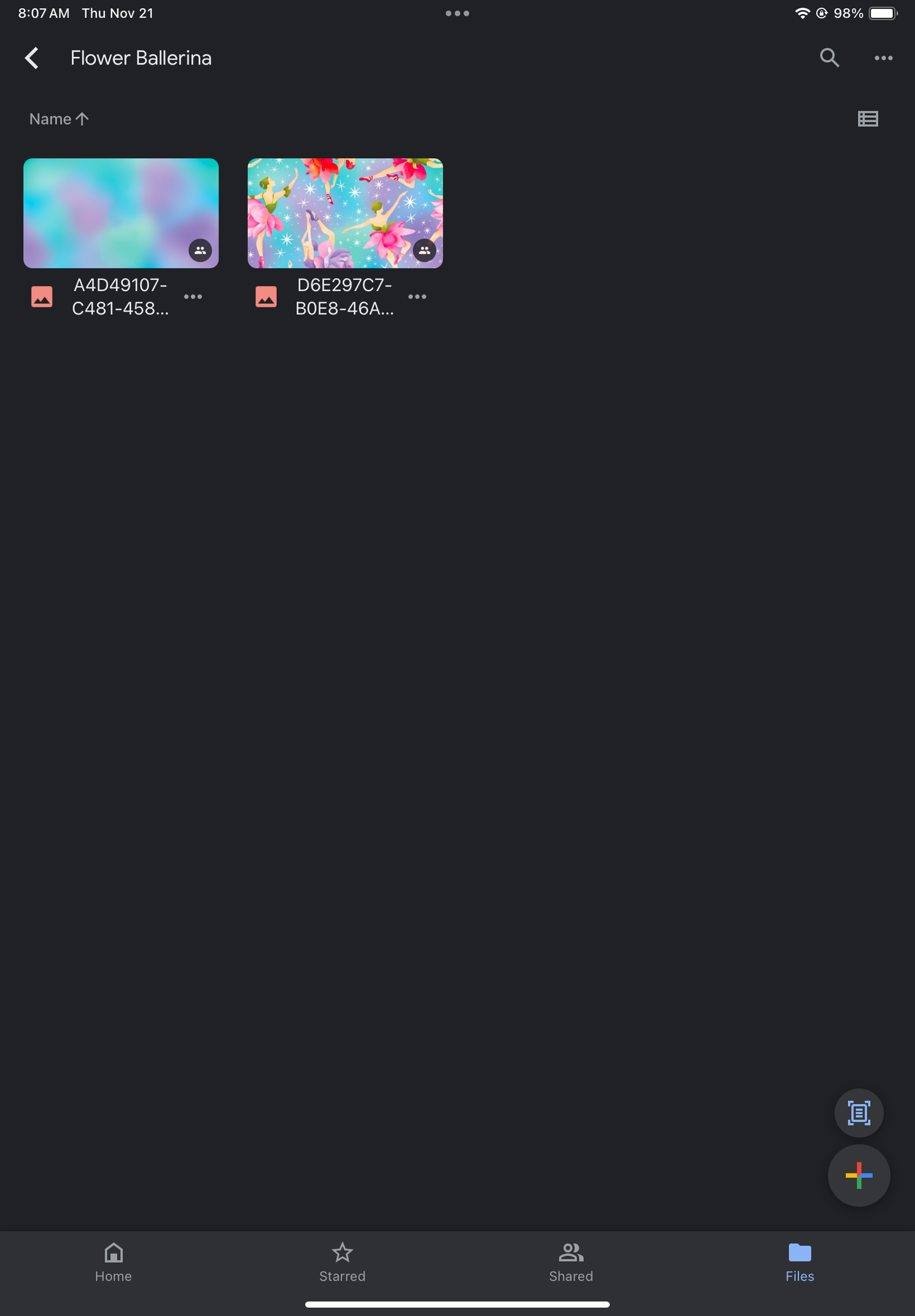Open the folder overflow menu
The width and height of the screenshot is (915, 1316).
click(x=883, y=58)
